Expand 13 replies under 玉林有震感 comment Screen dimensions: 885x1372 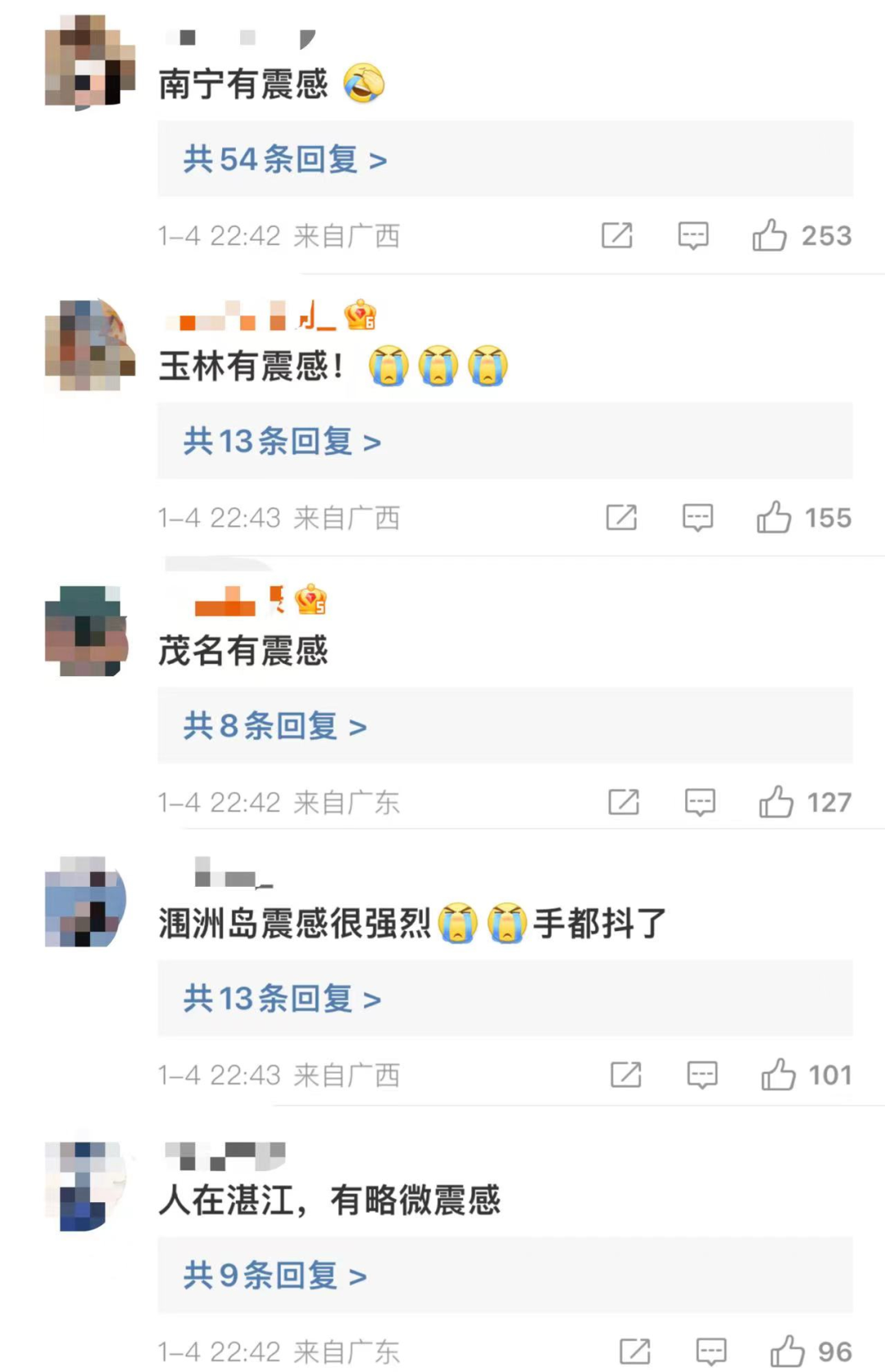point(282,442)
